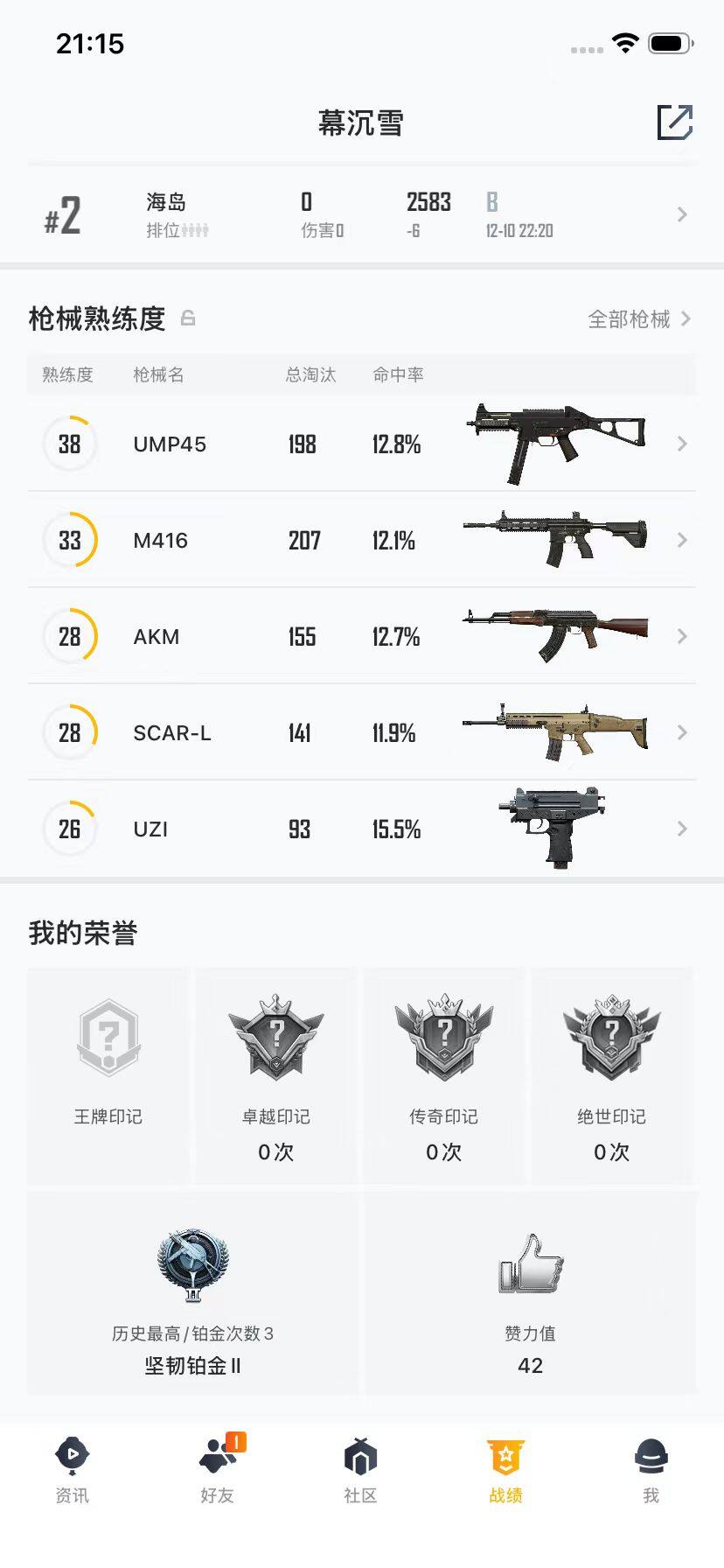Viewport: 724px width, 1568px height.
Task: Tap the 王牌印记 badge icon
Action: tap(108, 1037)
